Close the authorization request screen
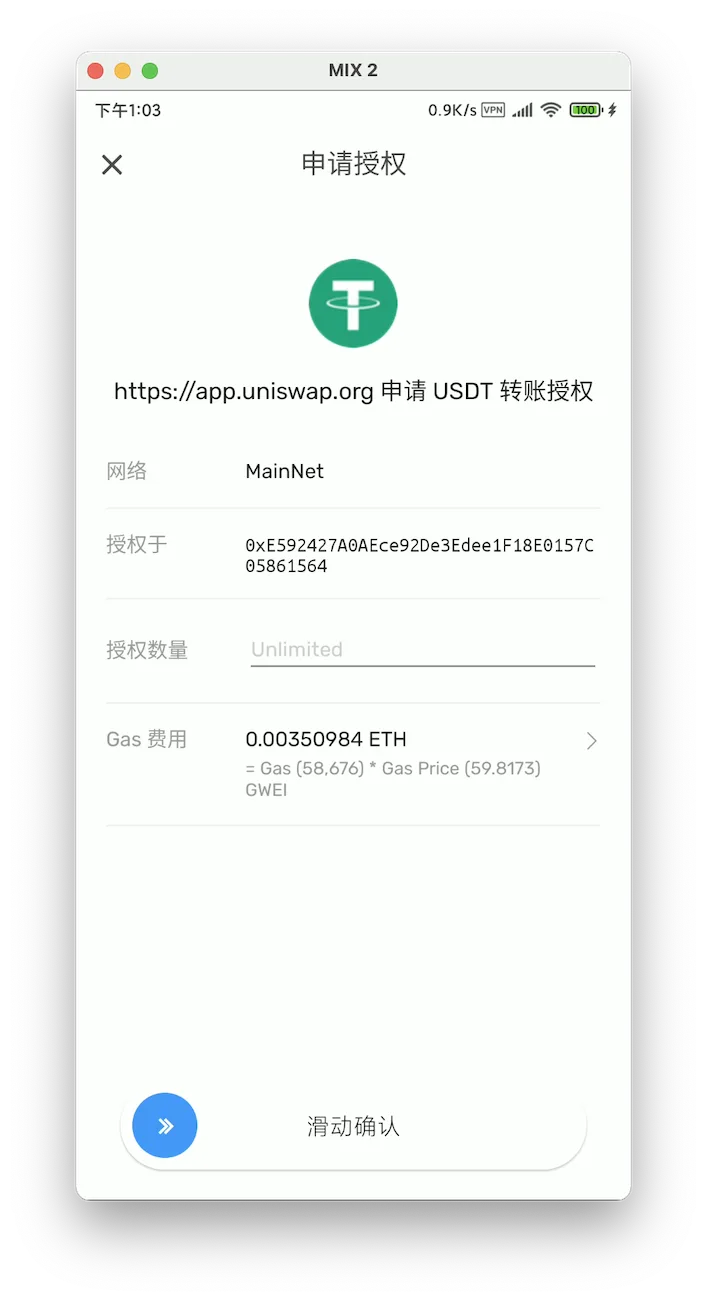 pos(112,165)
